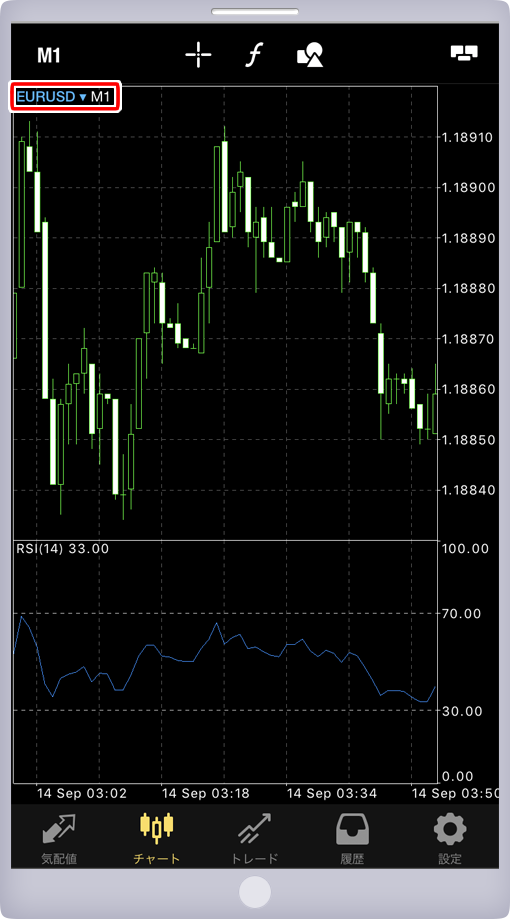Expand the EURUSD symbol dropdown

pyautogui.click(x=51, y=97)
